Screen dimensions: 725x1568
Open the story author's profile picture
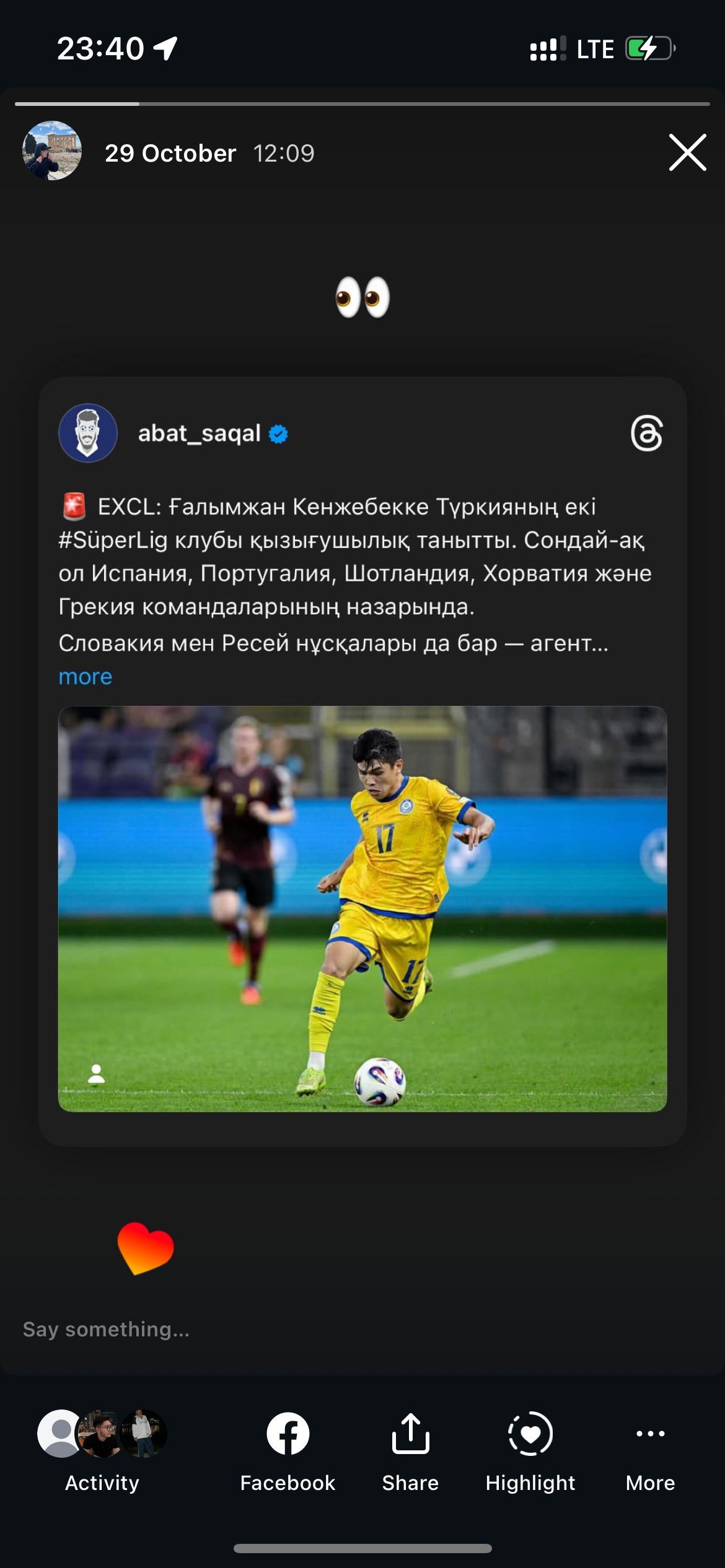(52, 151)
